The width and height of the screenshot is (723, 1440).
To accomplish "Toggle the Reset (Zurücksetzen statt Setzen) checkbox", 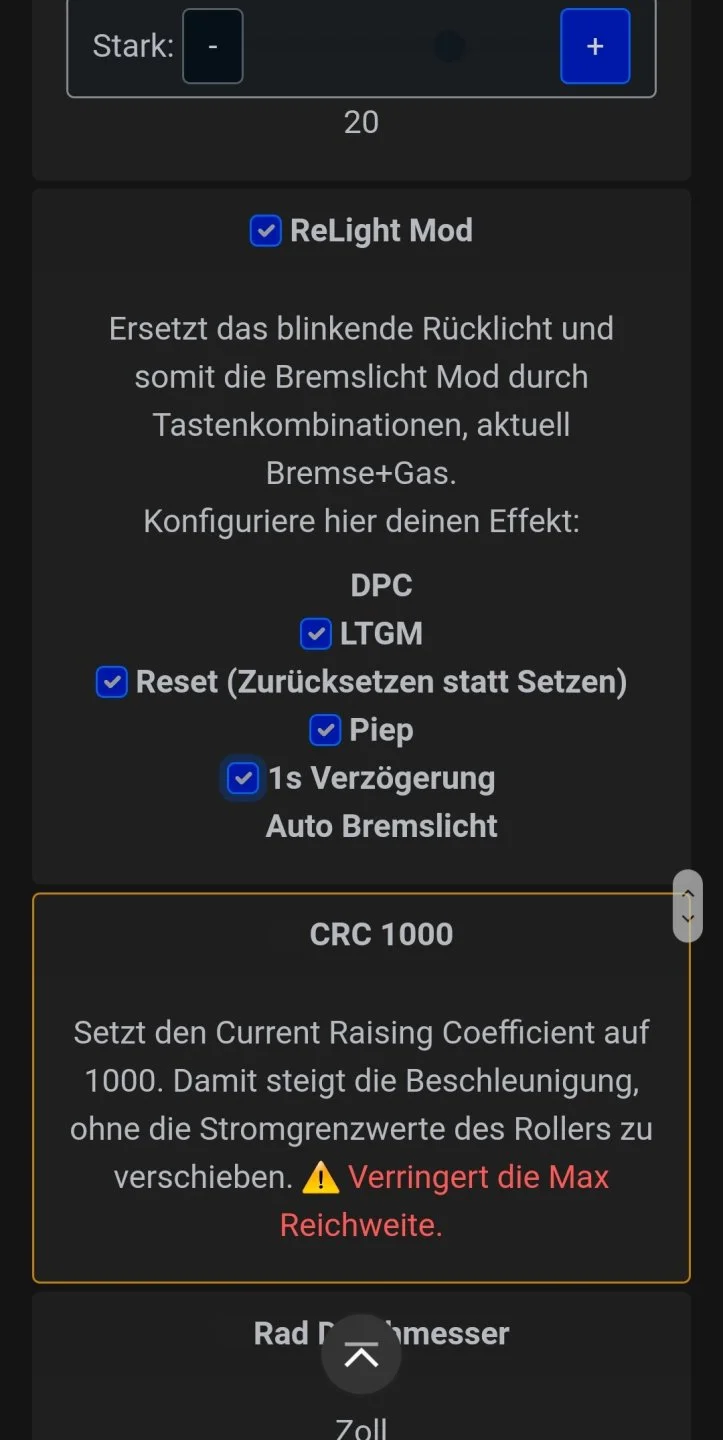I will click(x=111, y=682).
